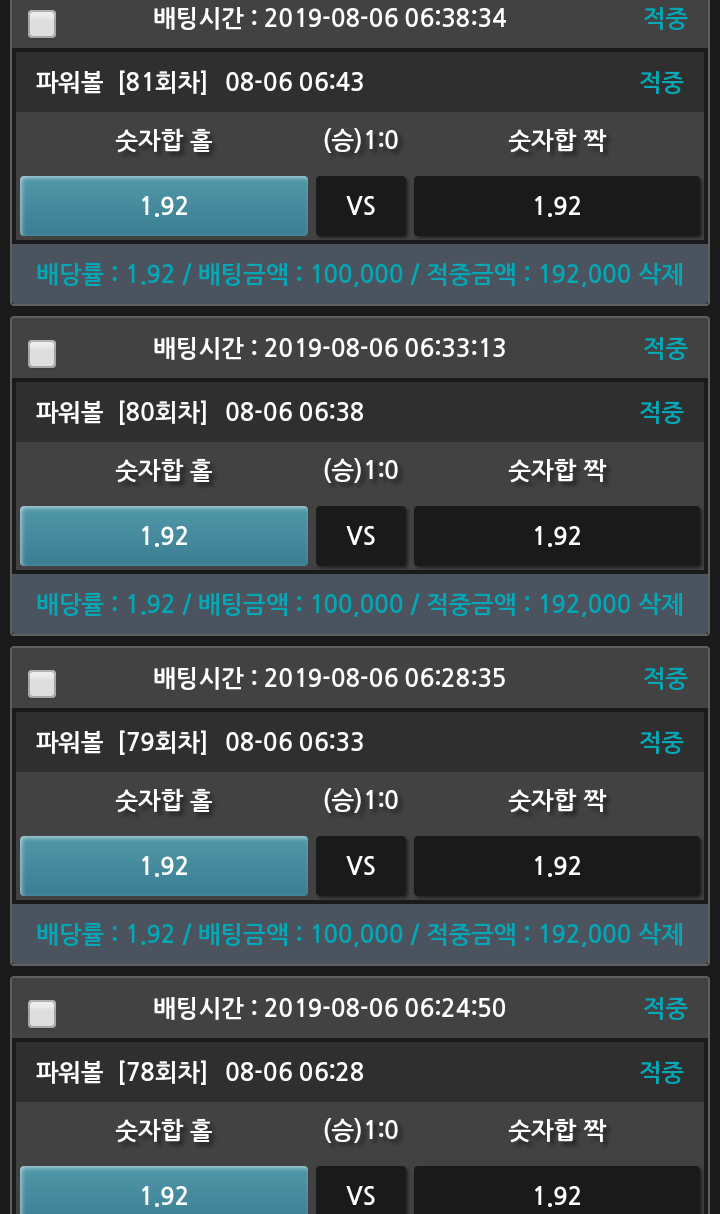Select 숫자합 홀 1.92 in 81회차
The height and width of the screenshot is (1214, 720).
164,206
